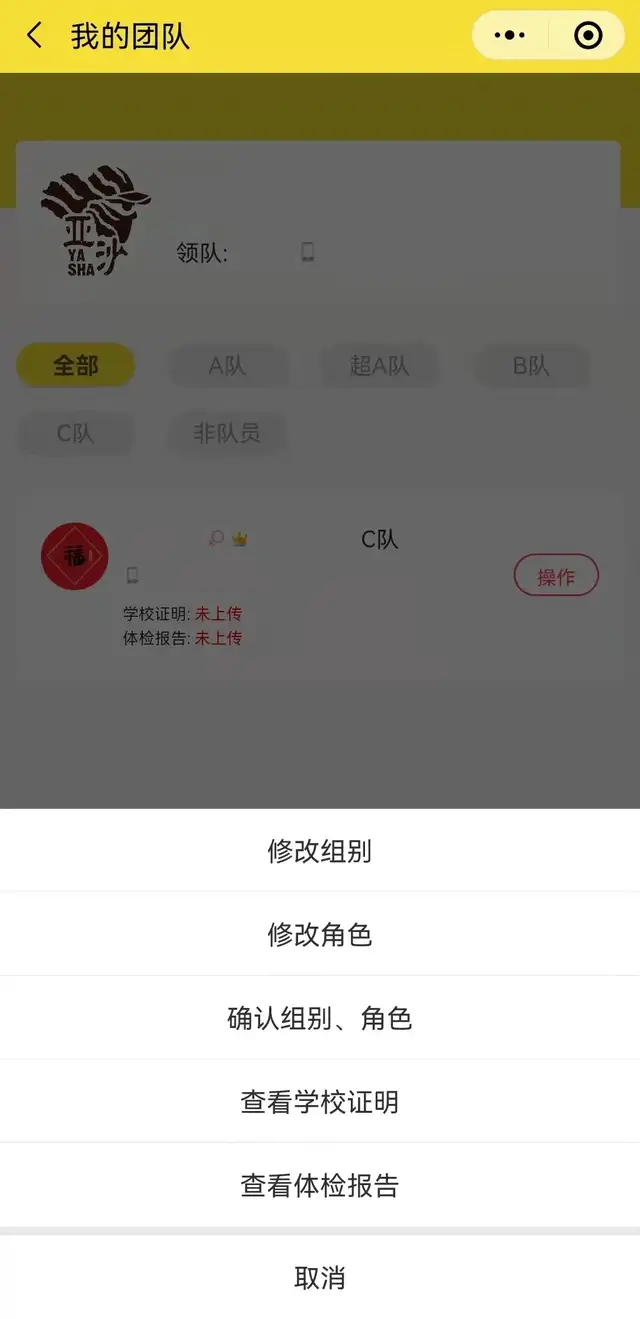
Task: Dismiss the sheet with 取消
Action: click(x=320, y=1278)
